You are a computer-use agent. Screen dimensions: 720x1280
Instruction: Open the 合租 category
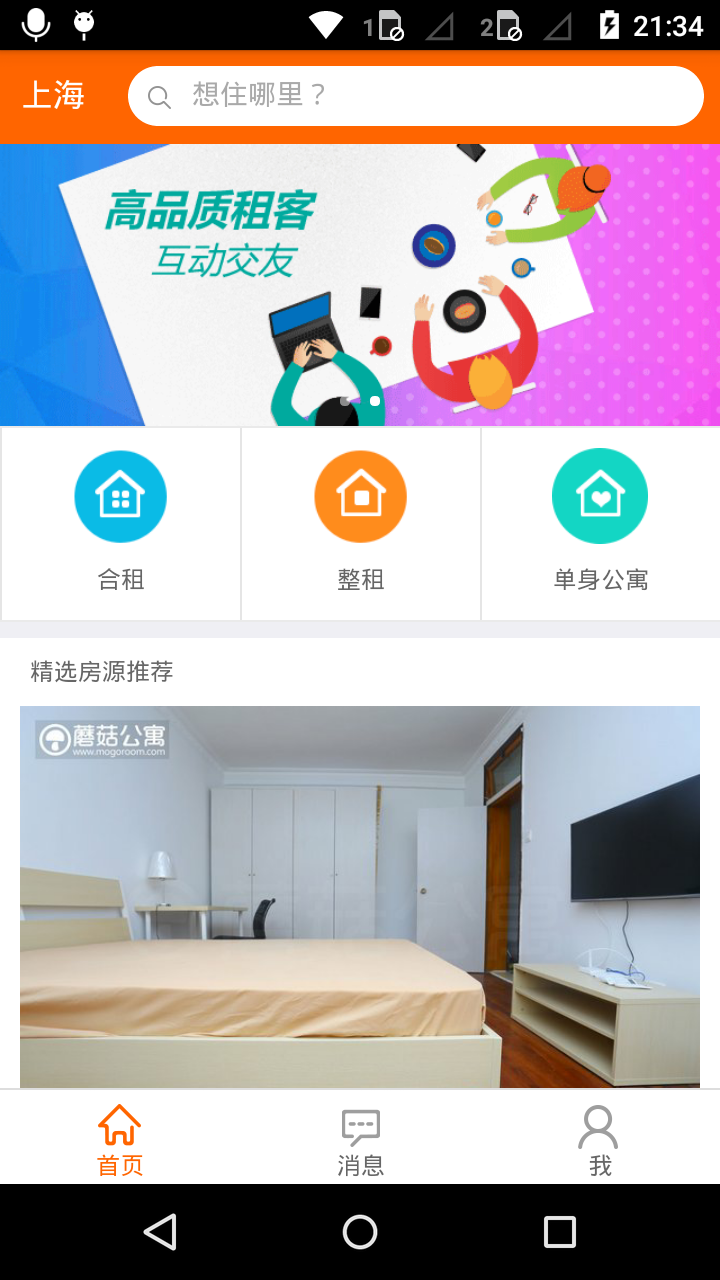[x=121, y=524]
